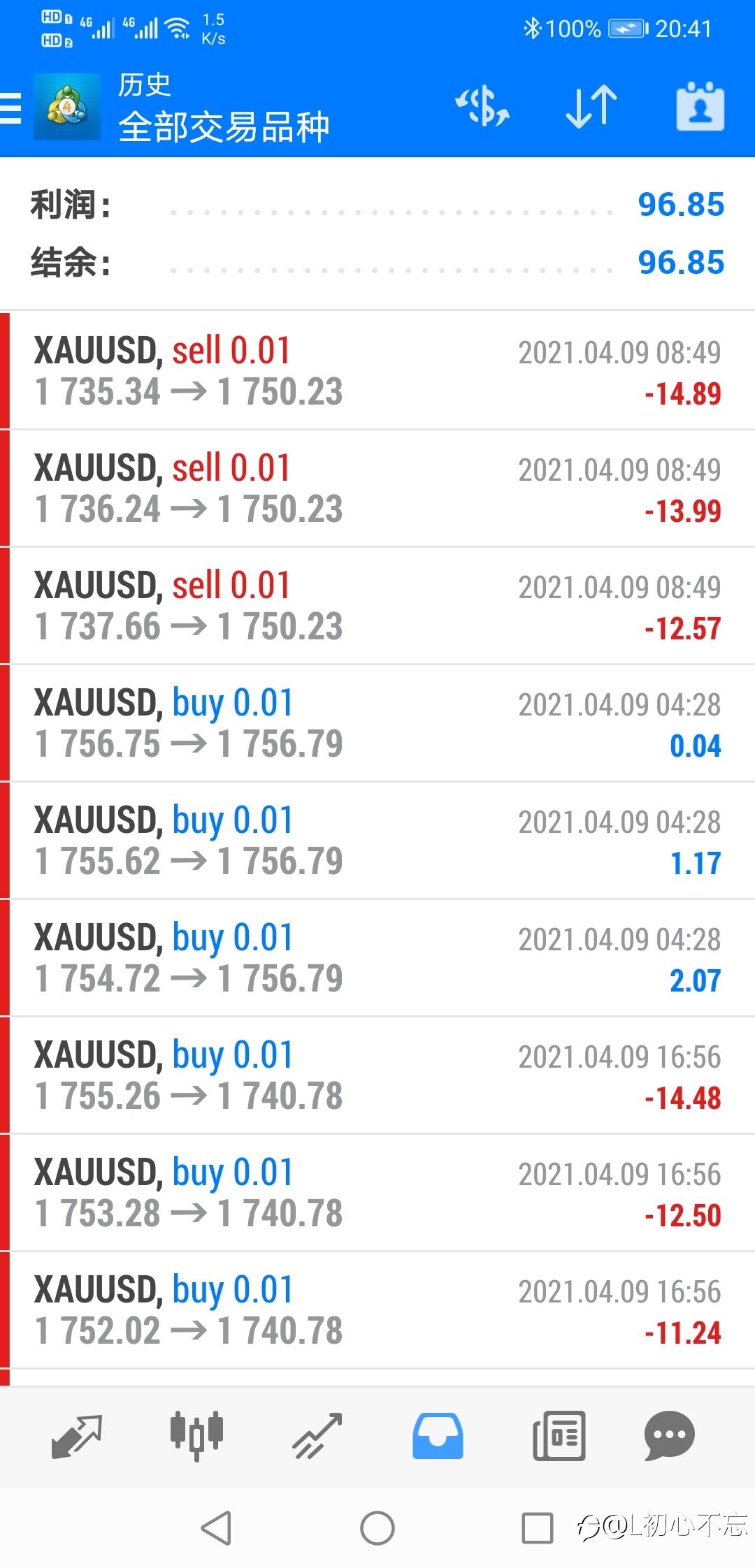
Task: Switch to the Quotes tab
Action: (77, 1437)
